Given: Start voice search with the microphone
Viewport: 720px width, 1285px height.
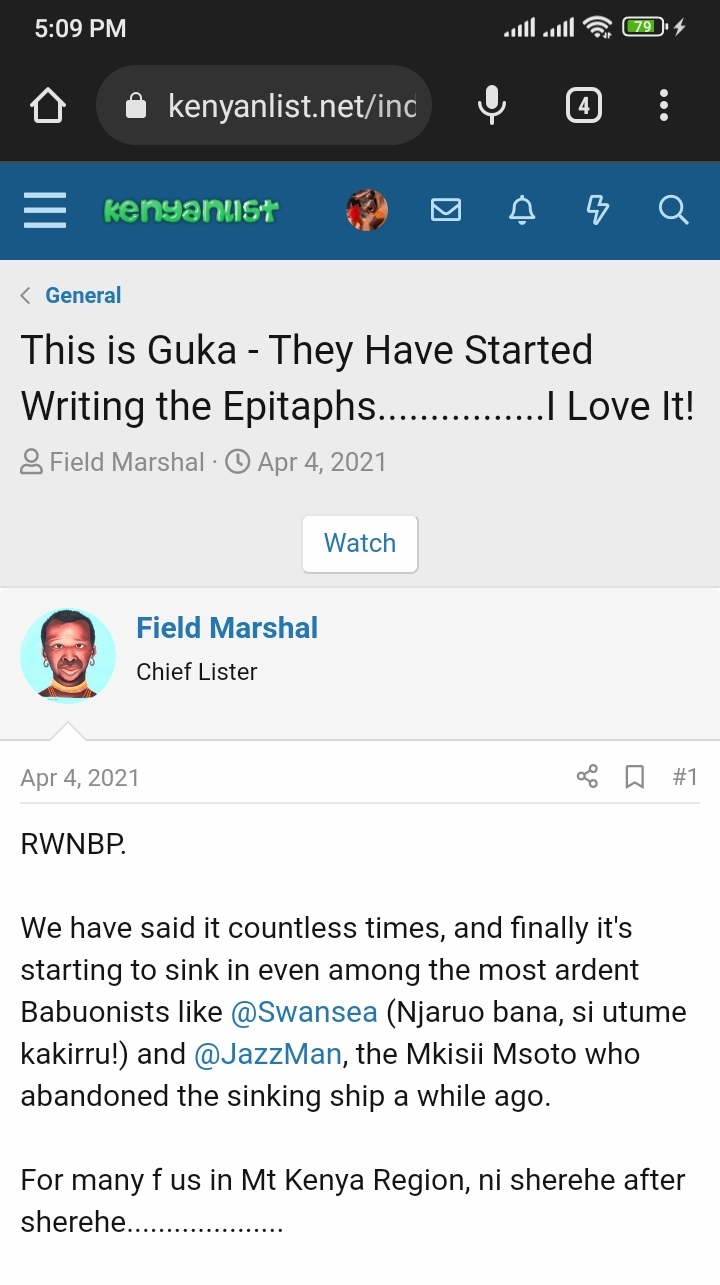Looking at the screenshot, I should pyautogui.click(x=491, y=106).
